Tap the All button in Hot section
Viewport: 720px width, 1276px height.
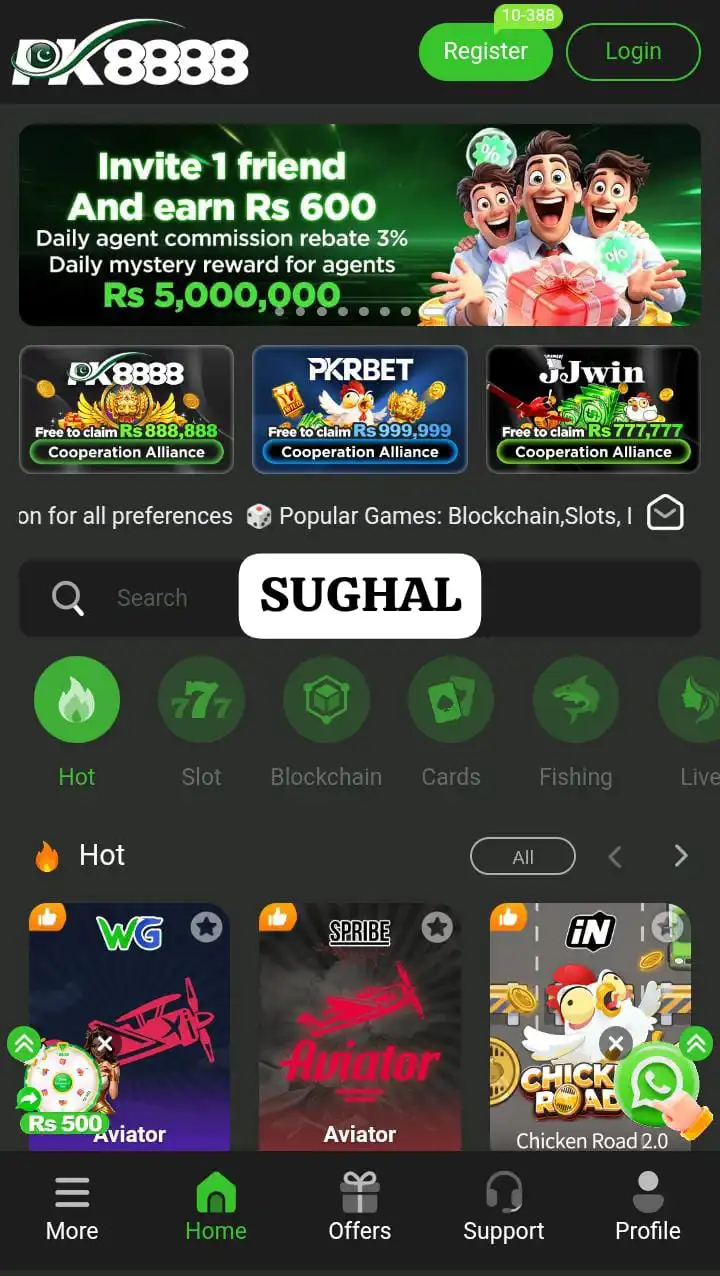coord(522,857)
